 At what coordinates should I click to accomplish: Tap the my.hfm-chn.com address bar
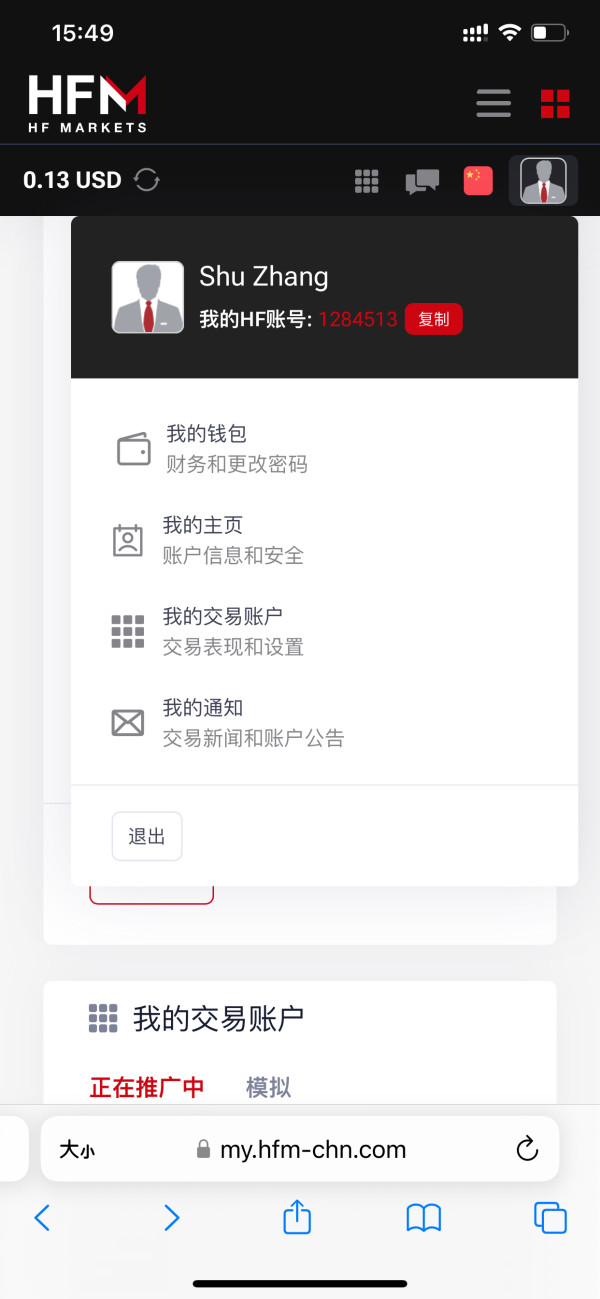click(x=300, y=1149)
